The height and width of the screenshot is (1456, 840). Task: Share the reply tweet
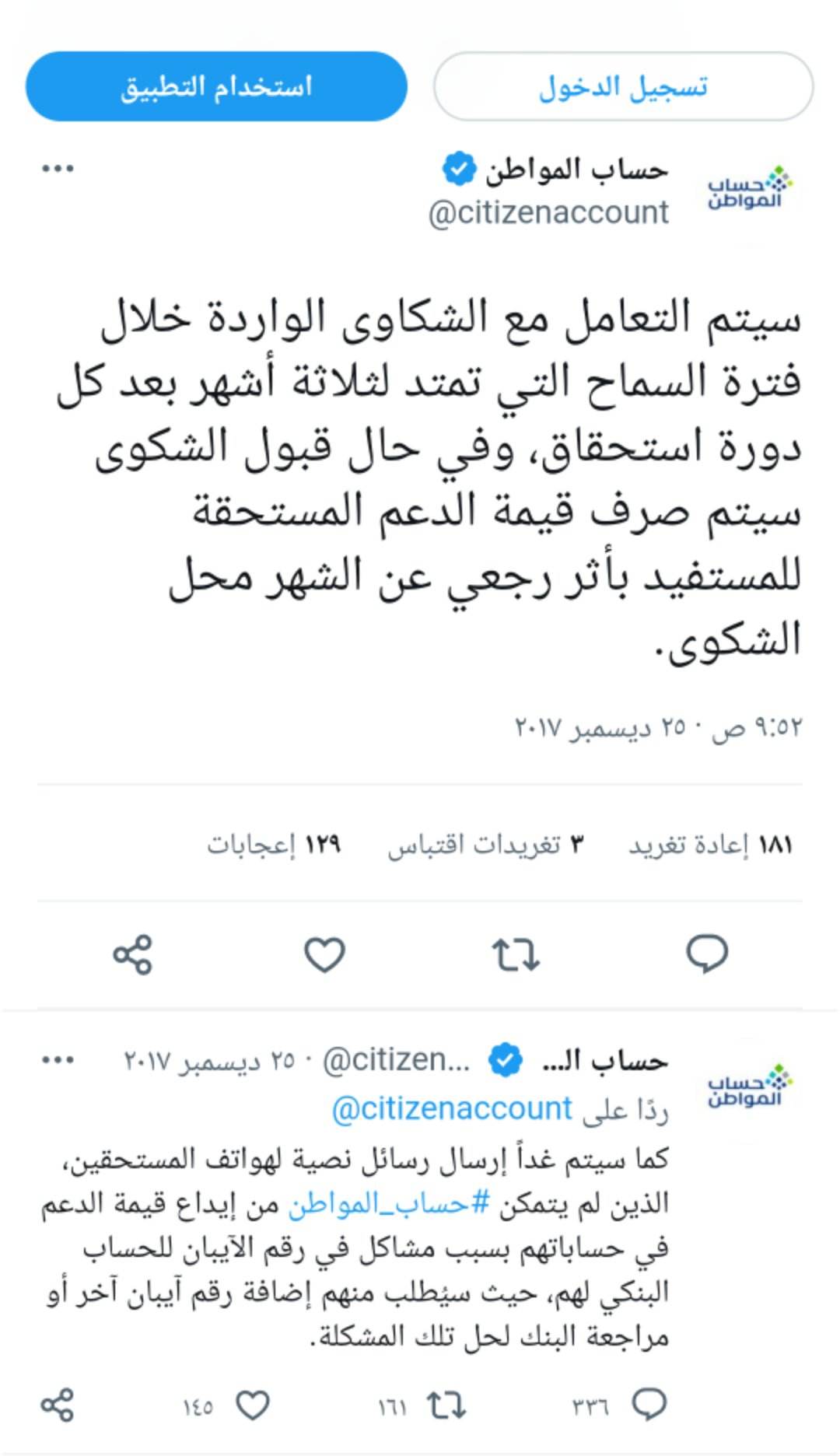[58, 1405]
